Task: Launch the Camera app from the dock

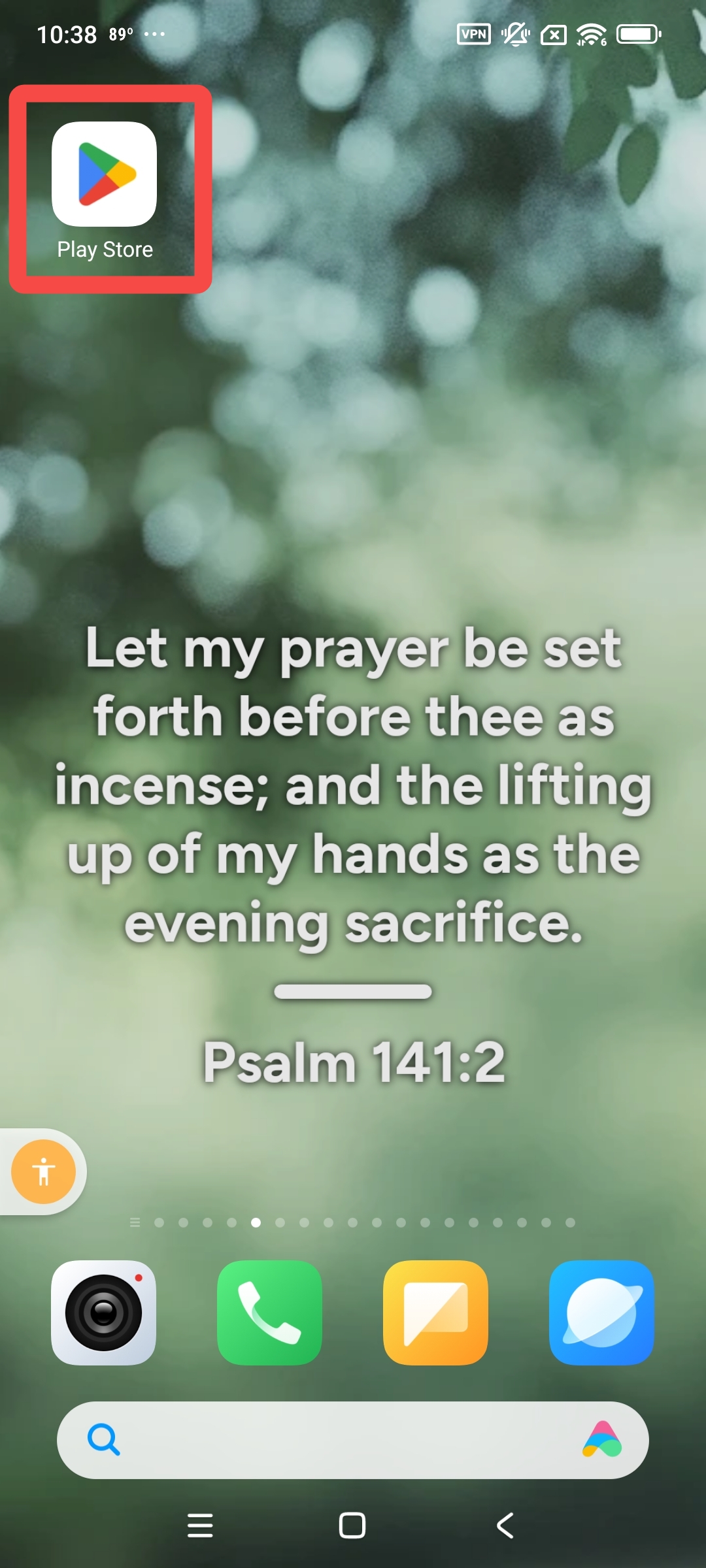Action: [x=103, y=1313]
